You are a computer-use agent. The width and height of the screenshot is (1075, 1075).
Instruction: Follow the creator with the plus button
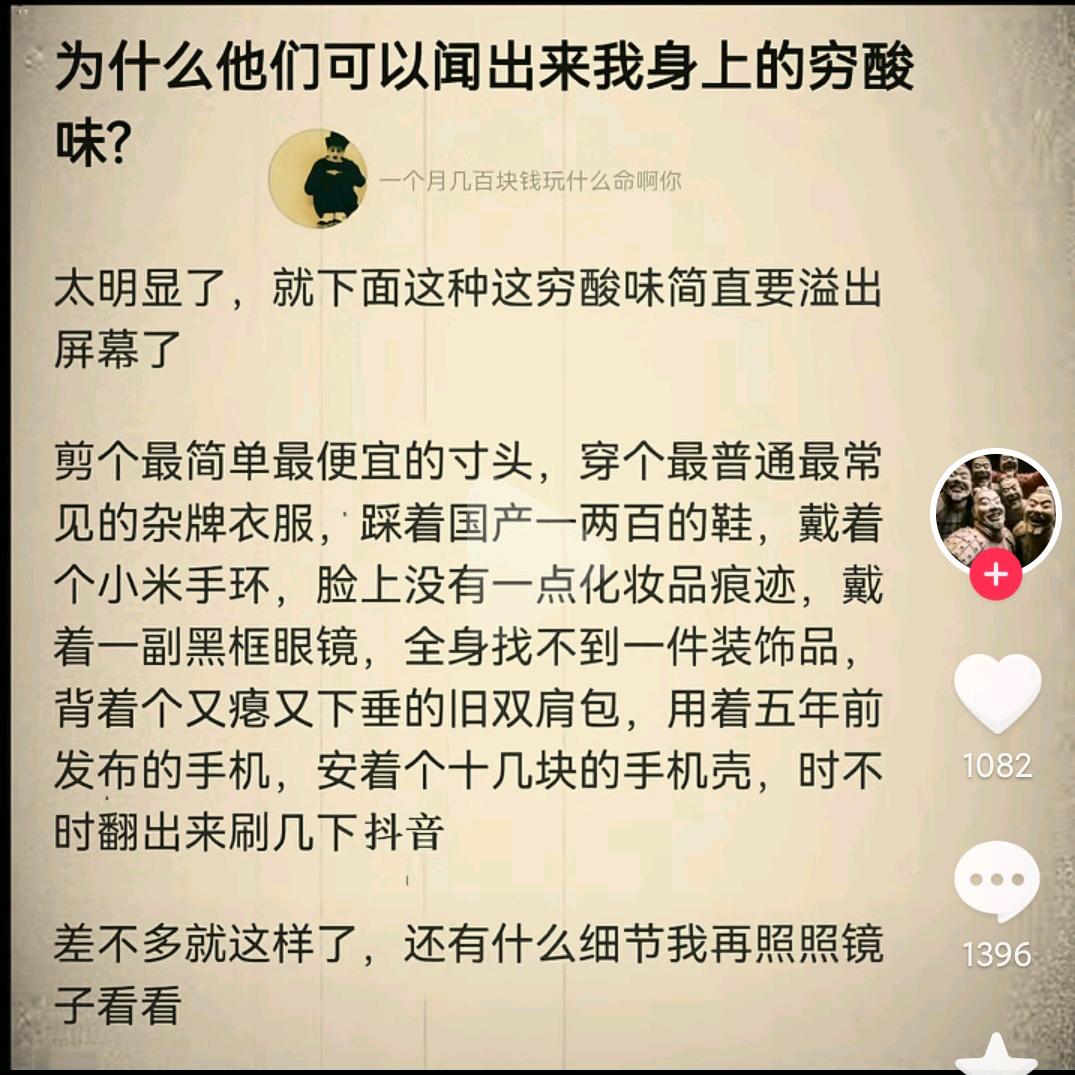pyautogui.click(x=996, y=575)
